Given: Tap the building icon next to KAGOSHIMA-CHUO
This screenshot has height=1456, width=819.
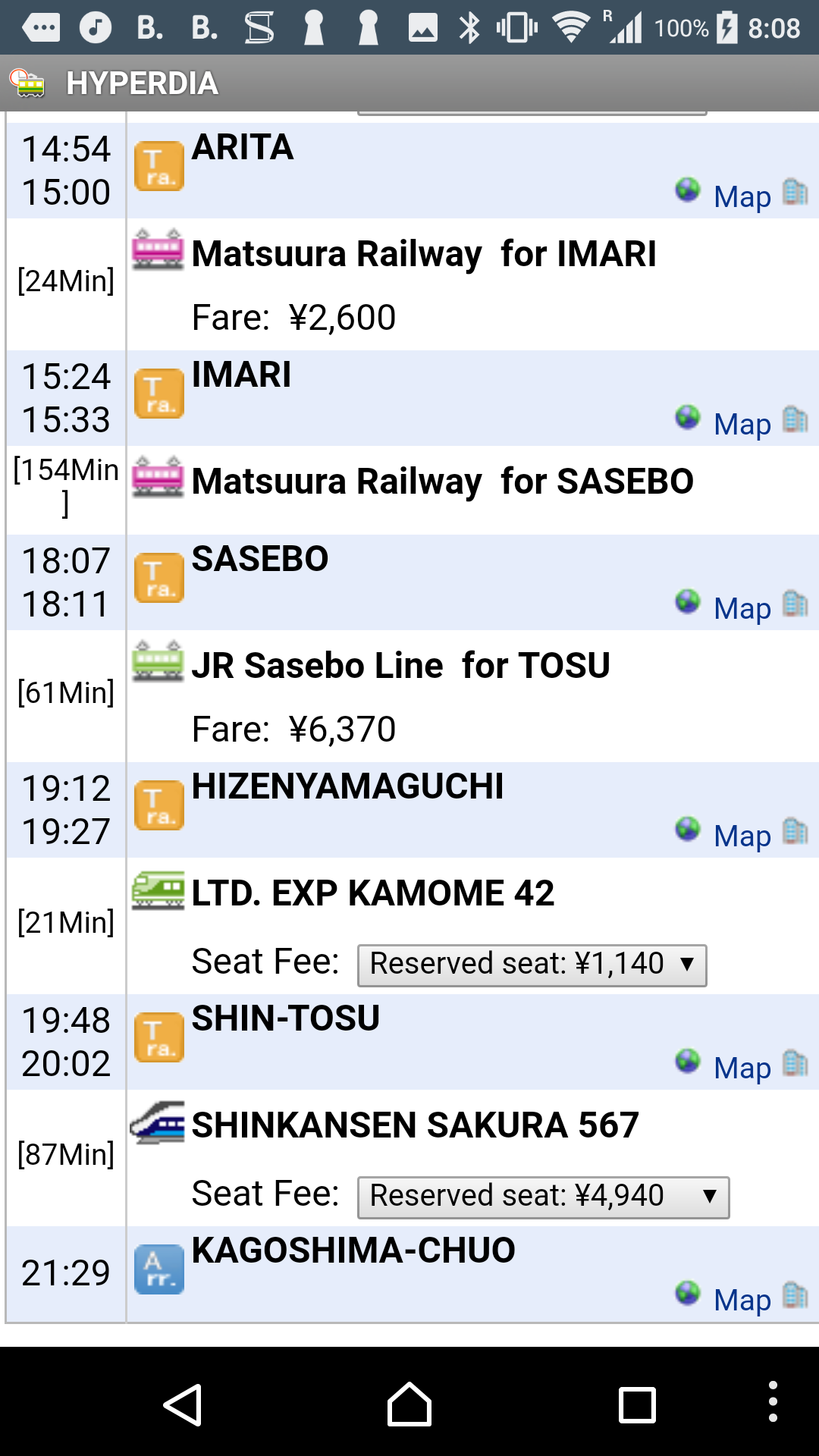Looking at the screenshot, I should (795, 1295).
